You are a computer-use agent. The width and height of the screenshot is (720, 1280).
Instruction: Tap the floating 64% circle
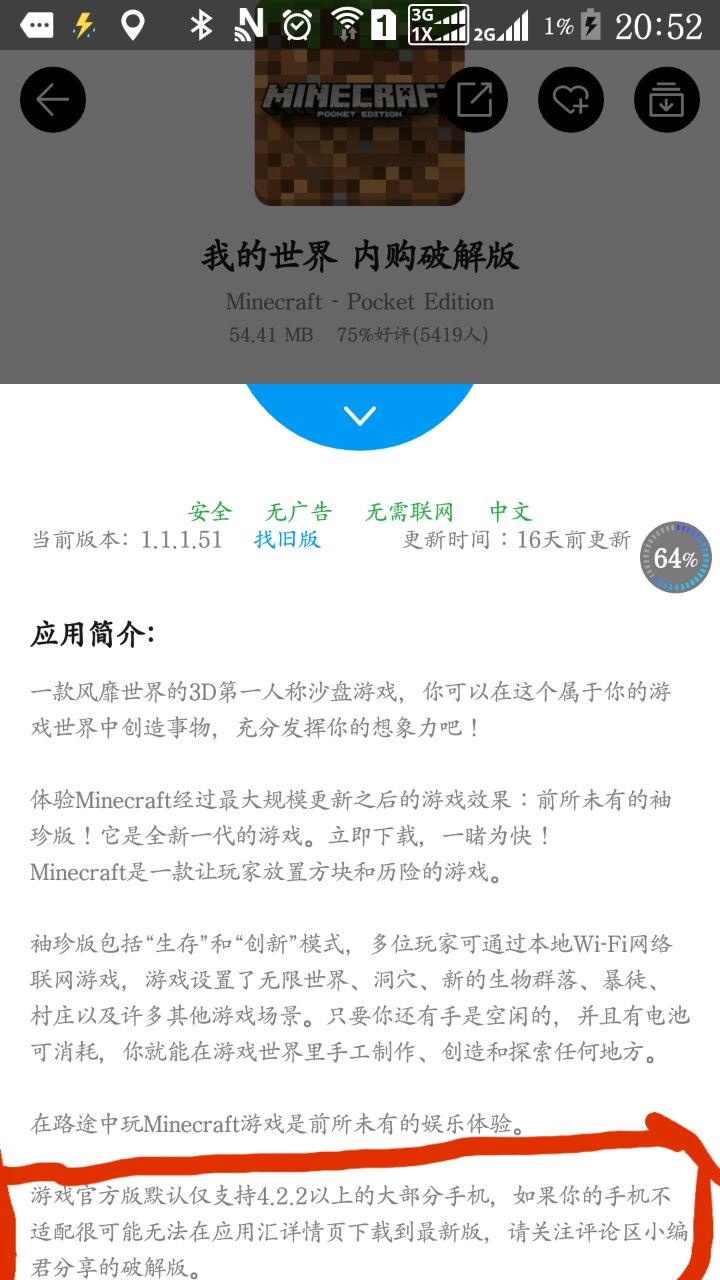tap(676, 558)
